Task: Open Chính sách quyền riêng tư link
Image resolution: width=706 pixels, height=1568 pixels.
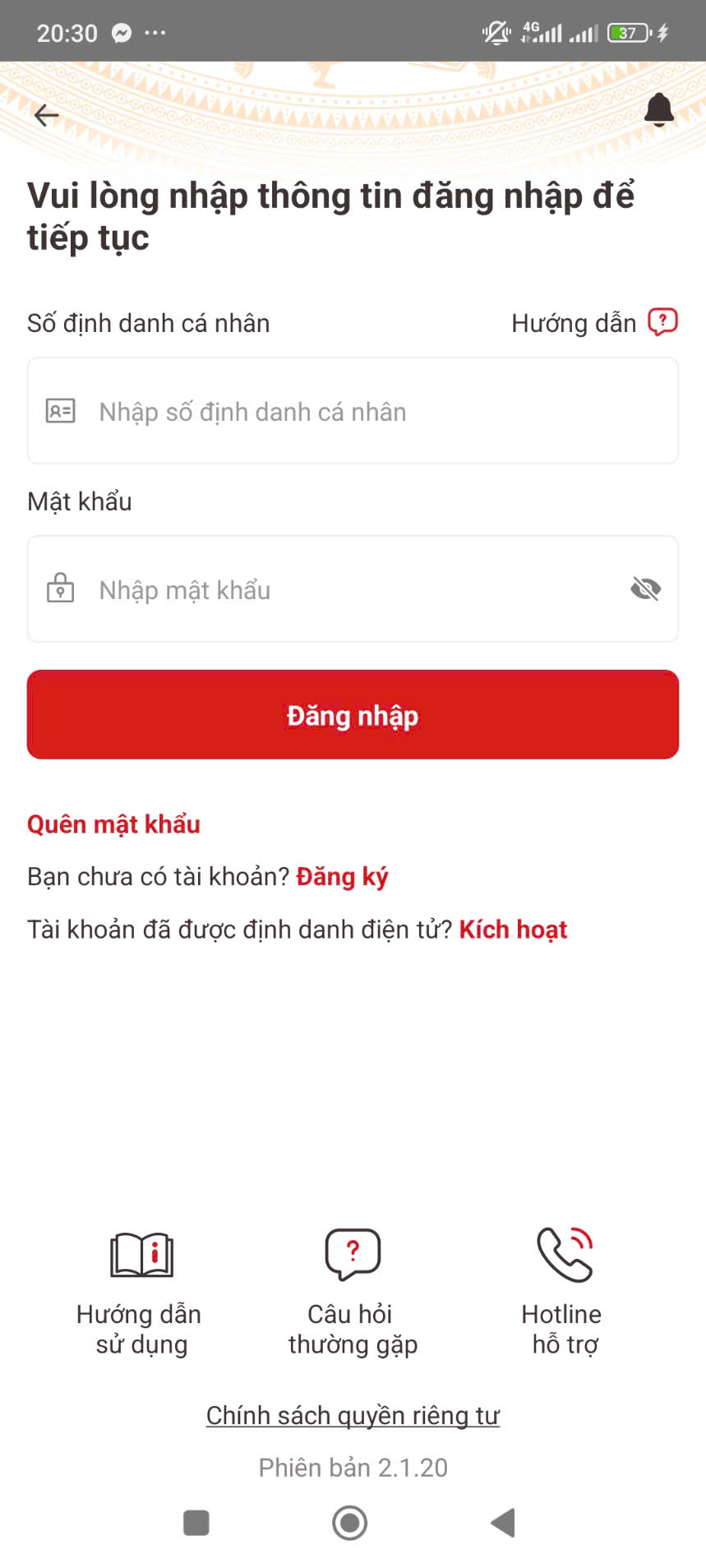Action: (353, 1415)
